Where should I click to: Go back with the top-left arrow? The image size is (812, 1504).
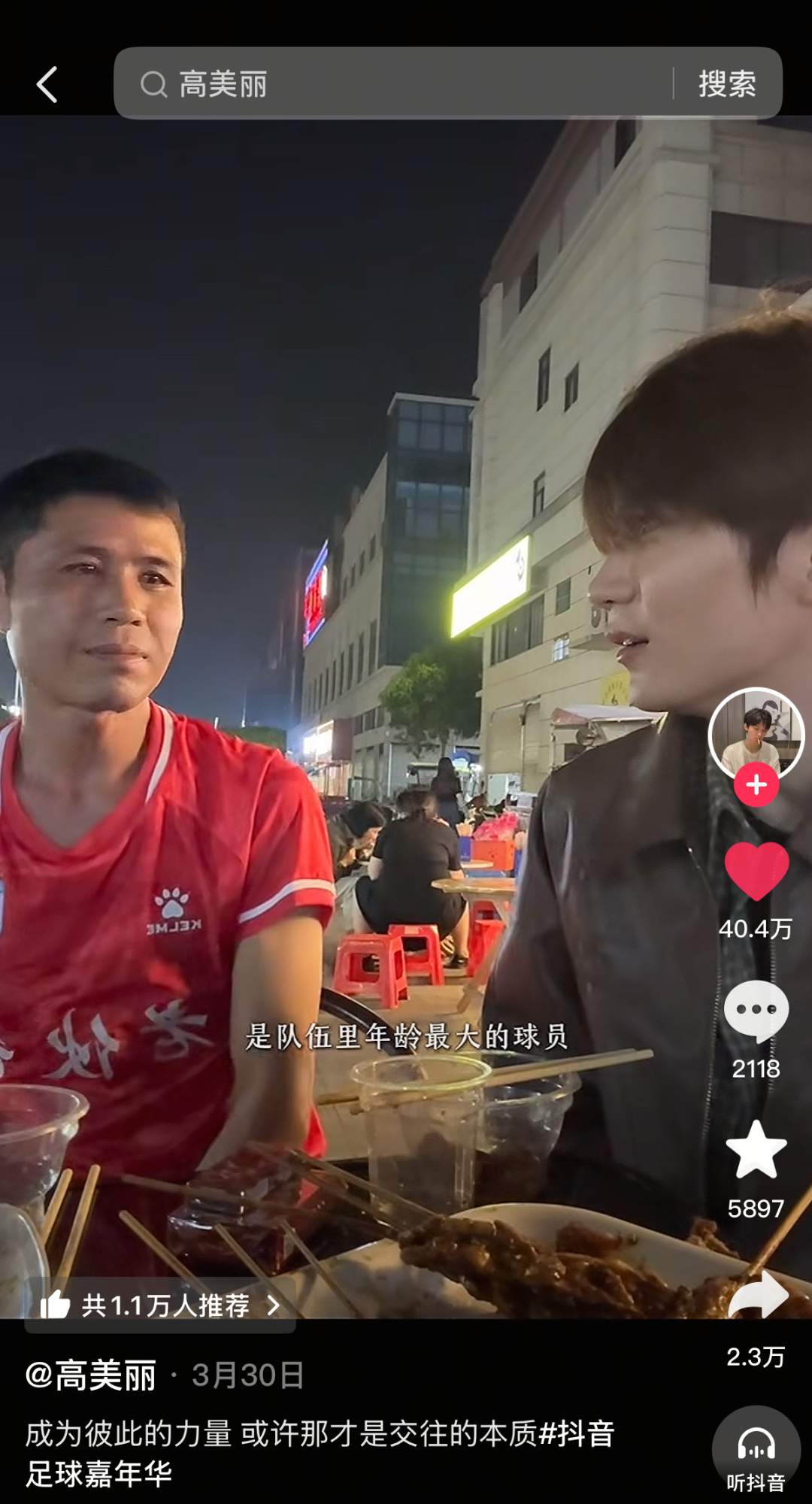47,84
